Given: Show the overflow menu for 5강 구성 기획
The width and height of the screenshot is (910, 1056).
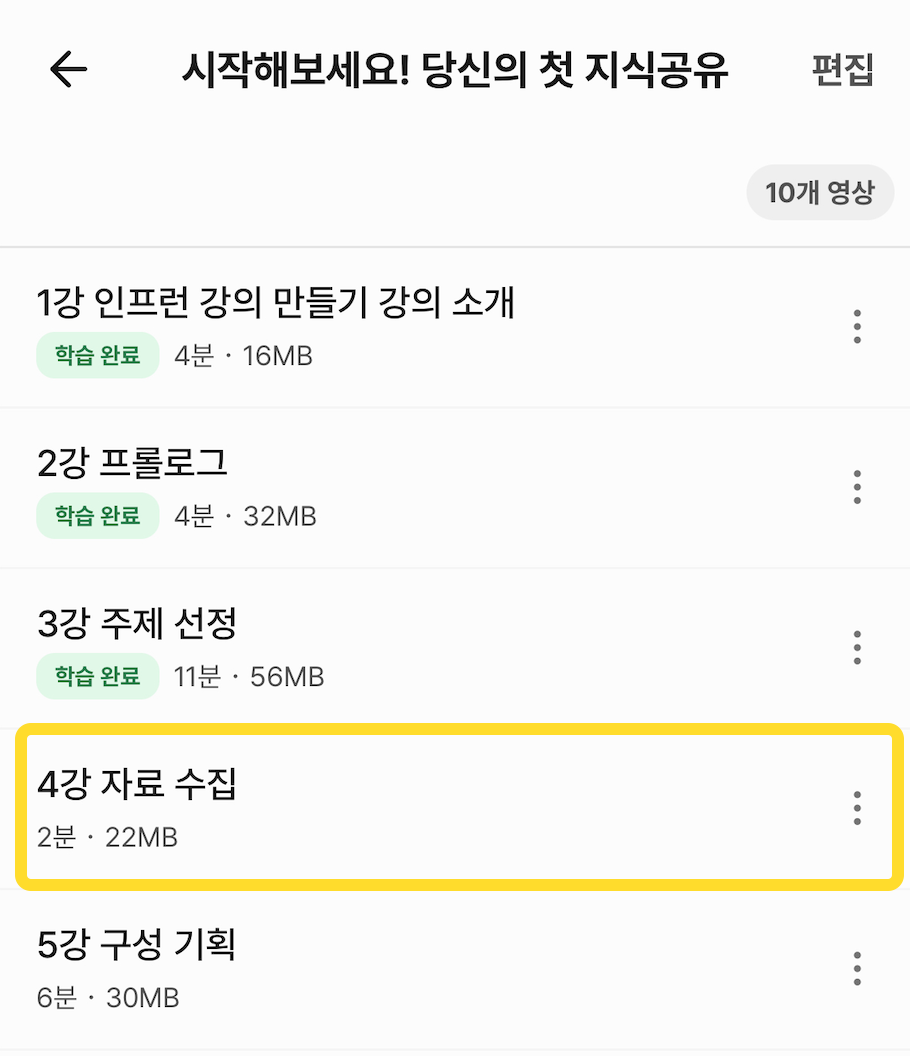Looking at the screenshot, I should point(857,969).
